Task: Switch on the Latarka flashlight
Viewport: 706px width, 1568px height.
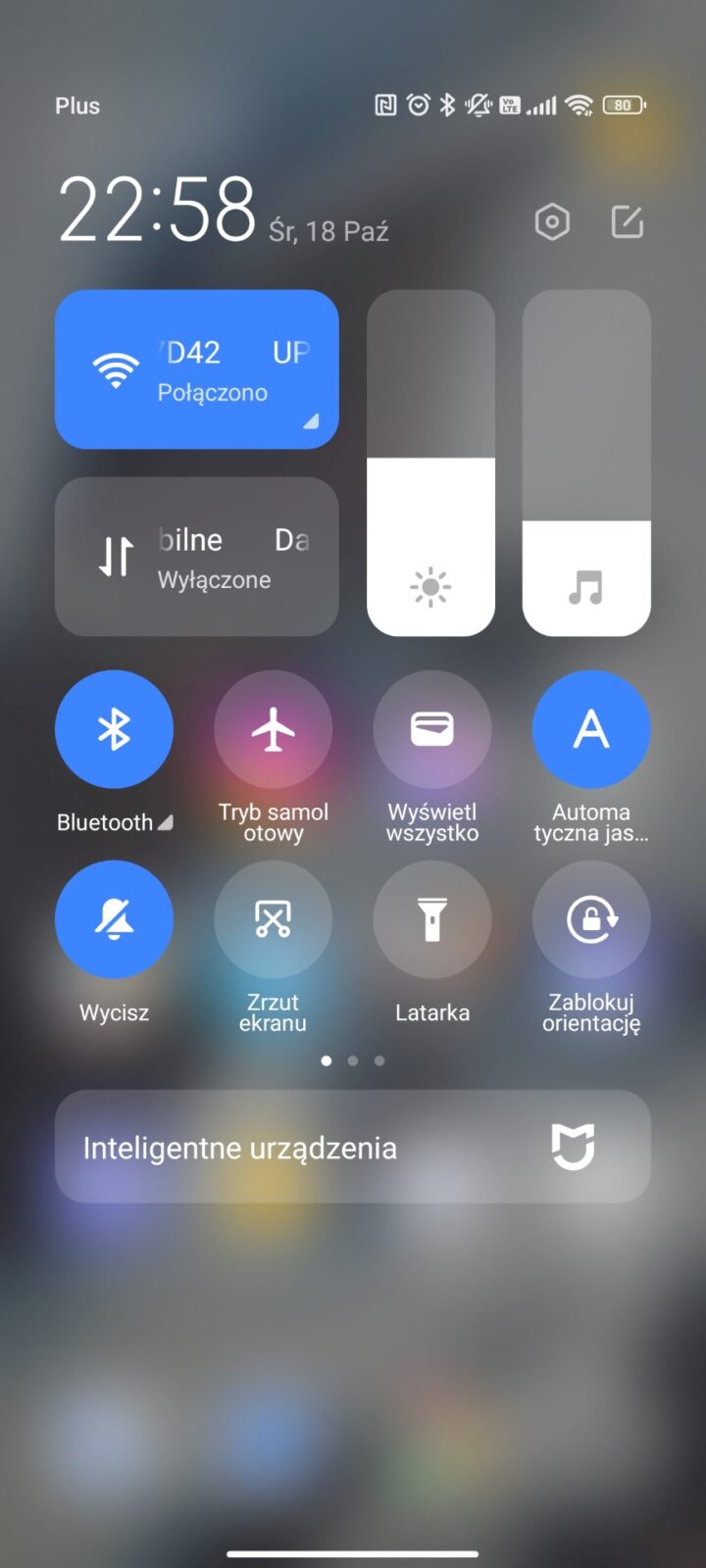Action: [x=431, y=919]
